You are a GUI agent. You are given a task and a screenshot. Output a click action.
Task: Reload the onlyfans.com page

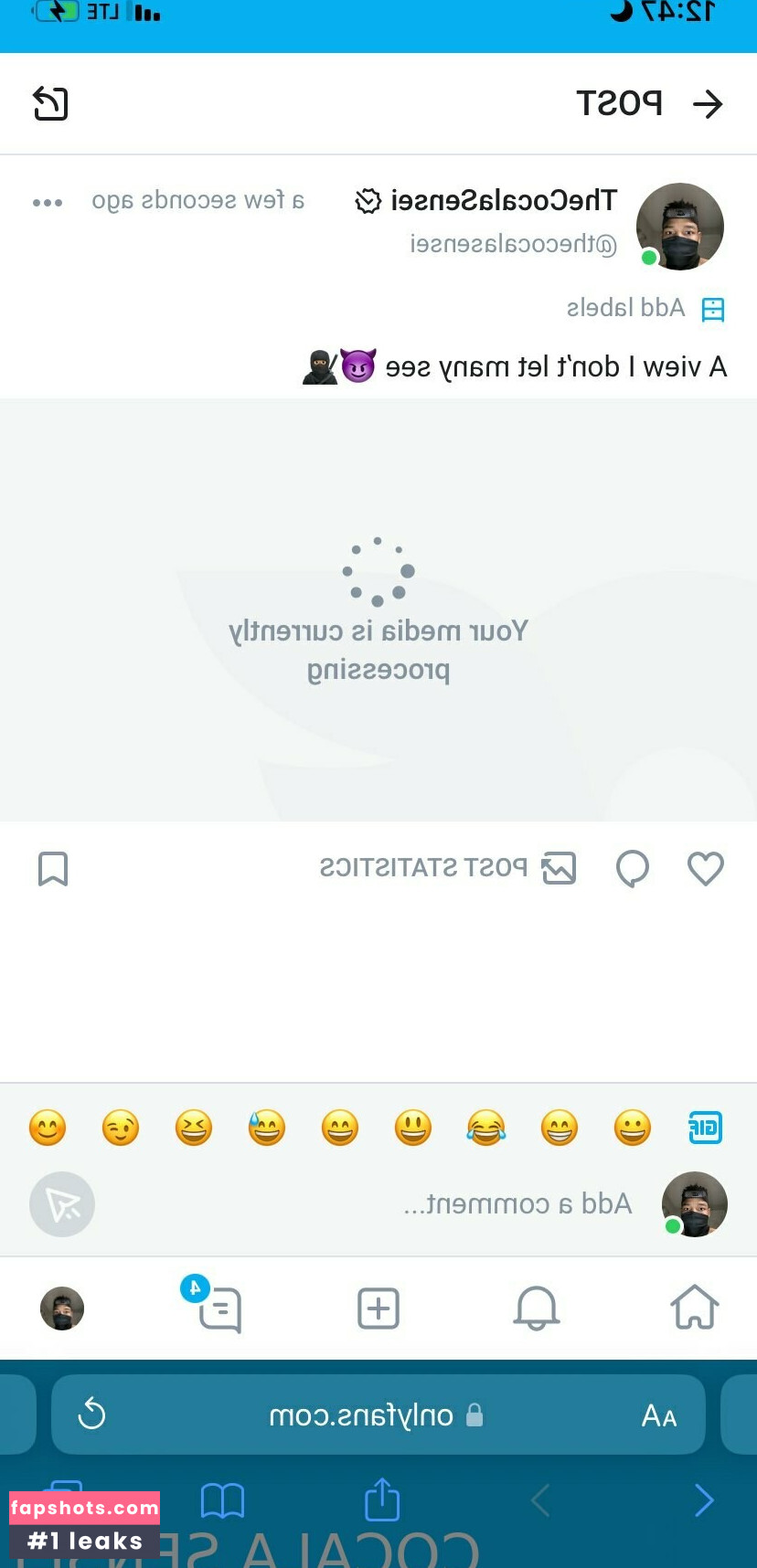pyautogui.click(x=91, y=1414)
